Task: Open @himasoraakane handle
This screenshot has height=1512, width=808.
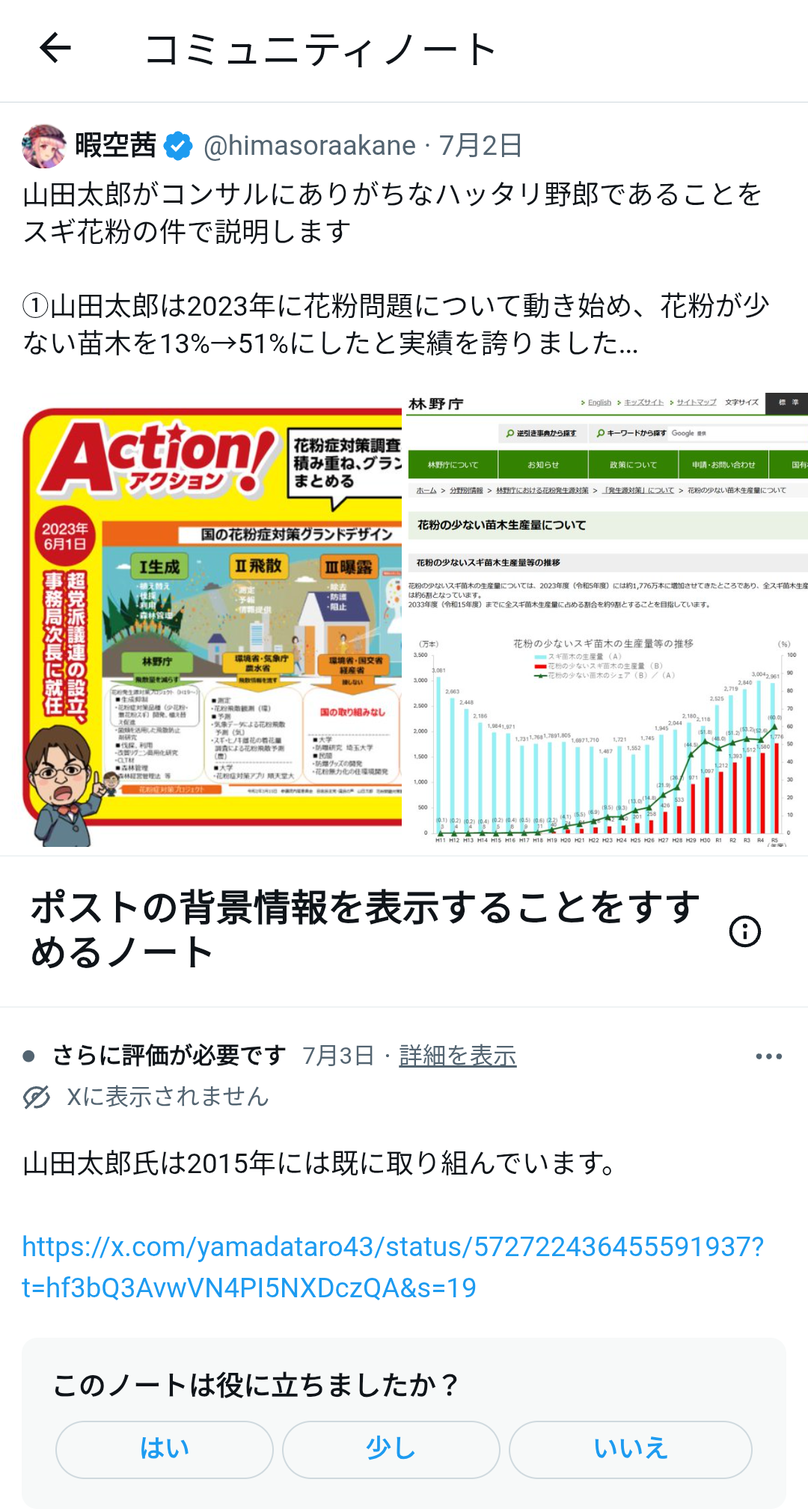Action: pyautogui.click(x=310, y=146)
